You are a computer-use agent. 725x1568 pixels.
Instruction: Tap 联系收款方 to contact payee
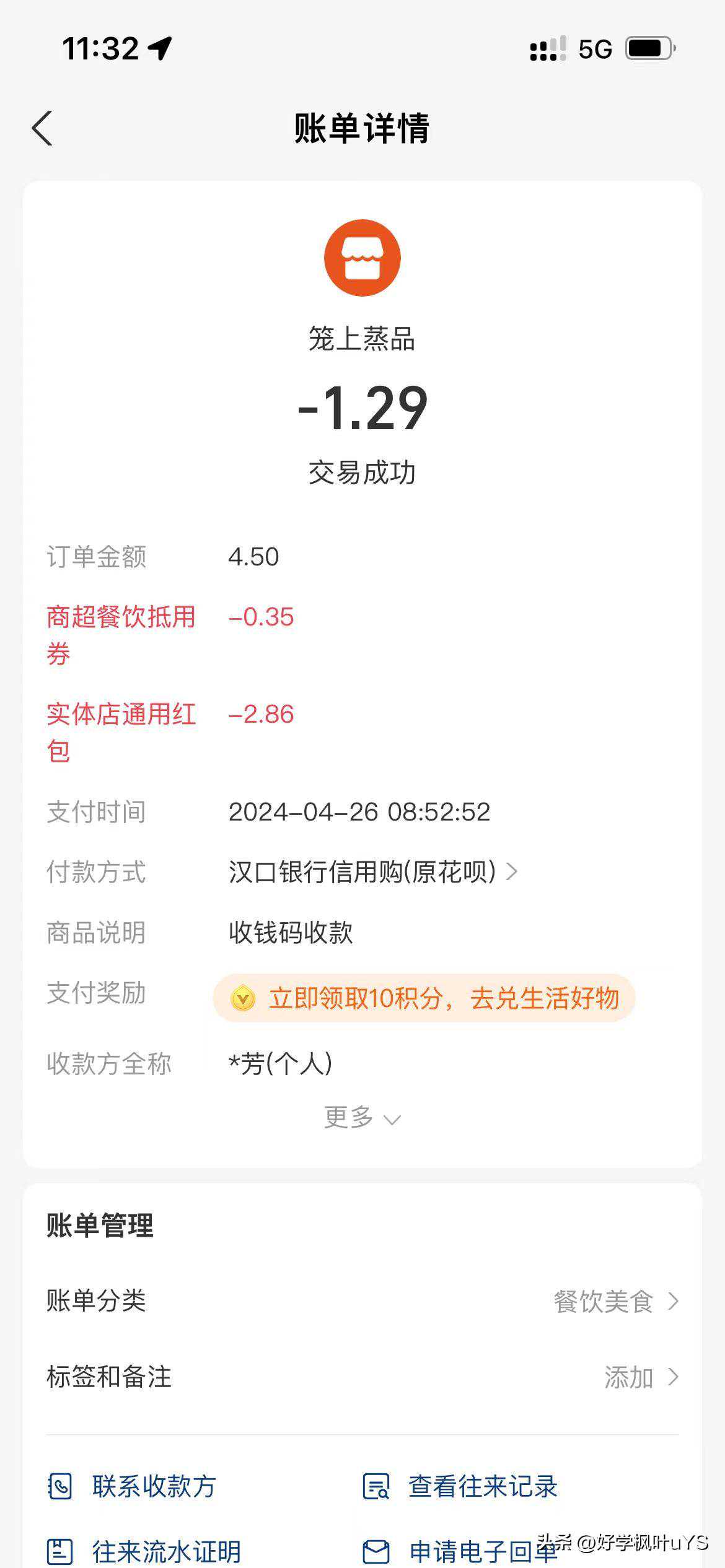click(x=133, y=1486)
